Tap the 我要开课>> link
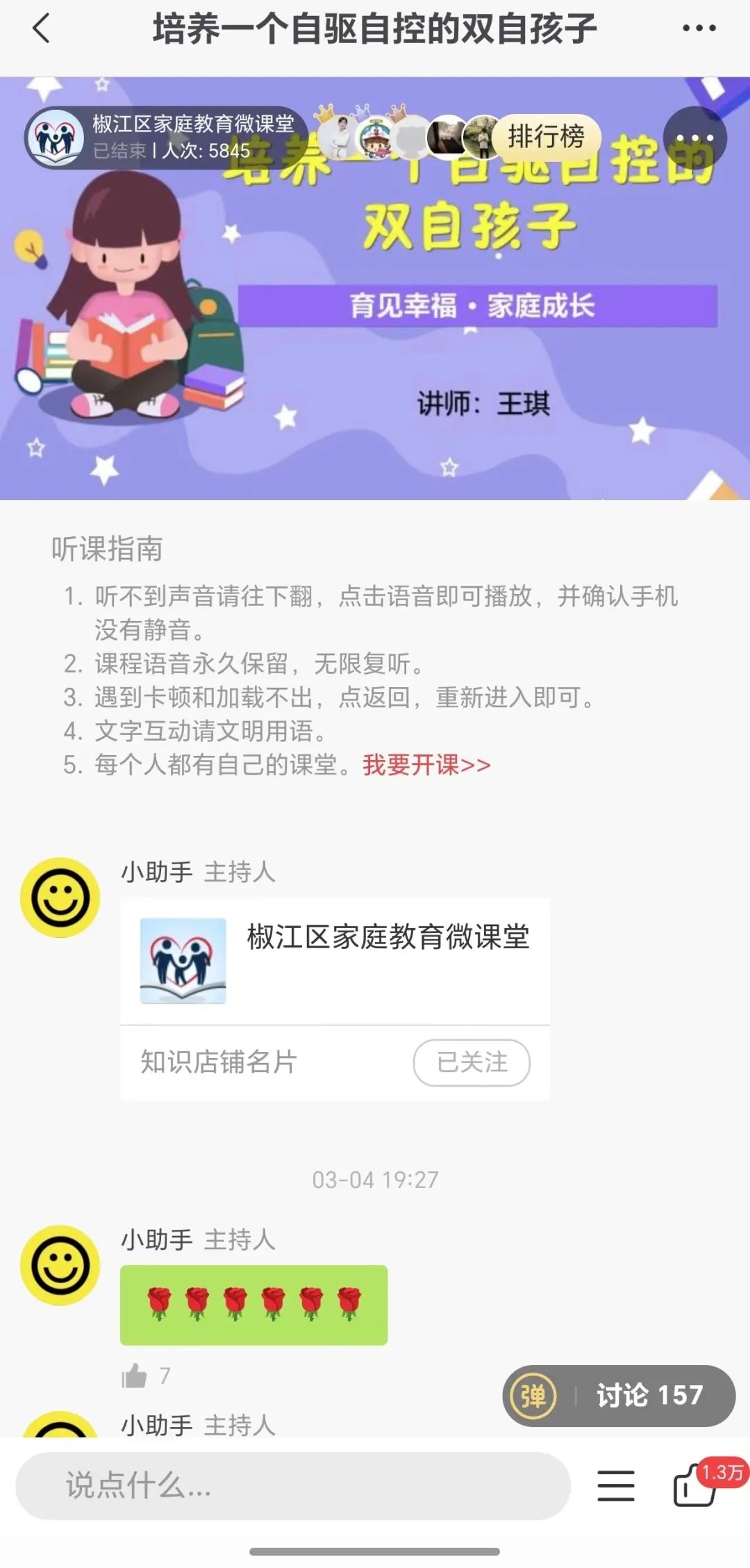 pos(426,765)
